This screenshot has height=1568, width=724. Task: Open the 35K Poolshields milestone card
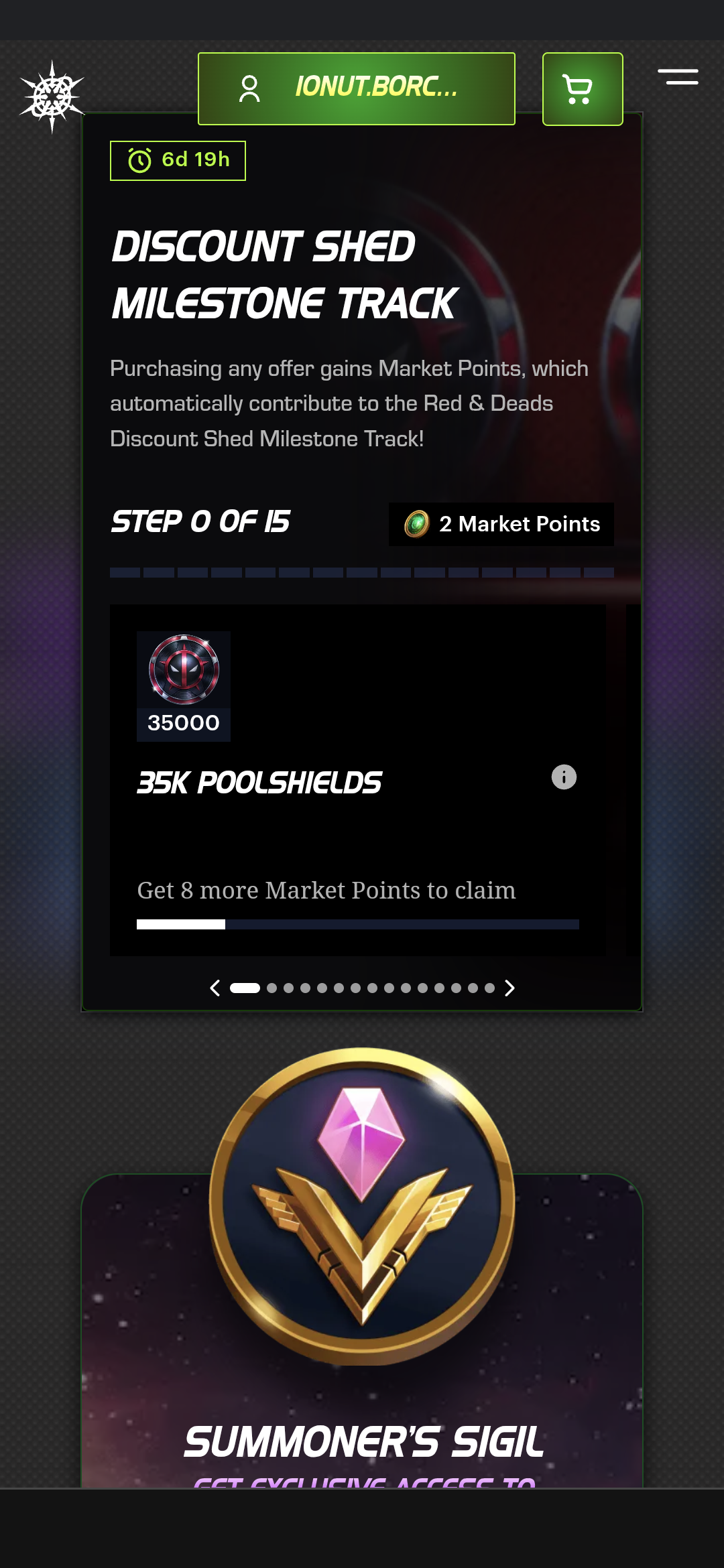pos(357,781)
